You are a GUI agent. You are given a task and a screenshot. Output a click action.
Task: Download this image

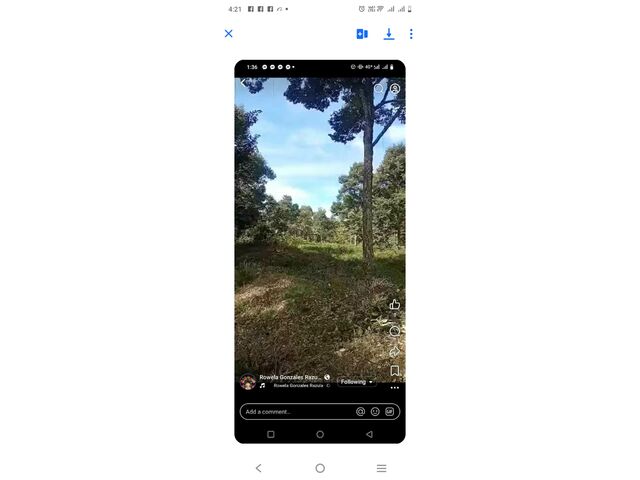pos(389,34)
